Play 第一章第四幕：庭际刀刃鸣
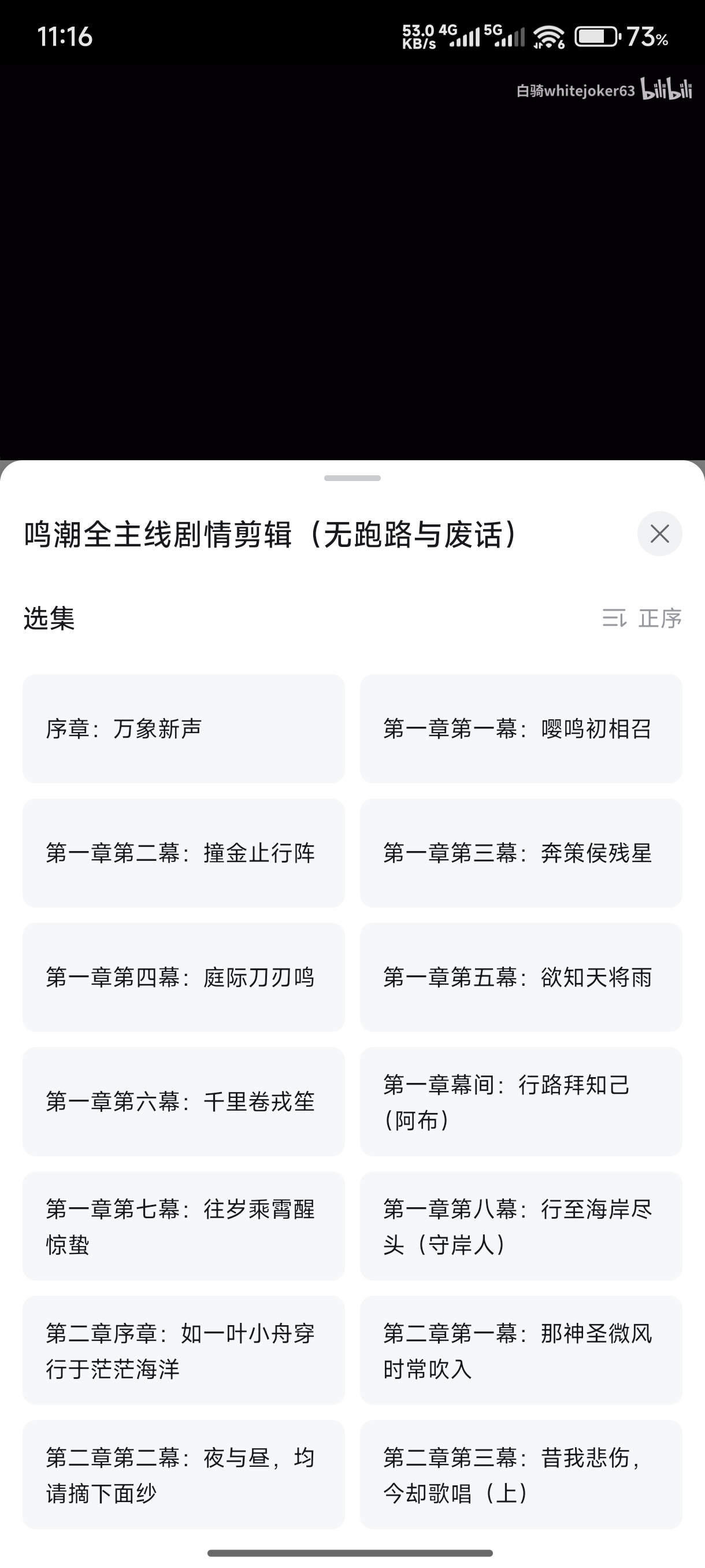This screenshot has width=705, height=1568. click(184, 977)
